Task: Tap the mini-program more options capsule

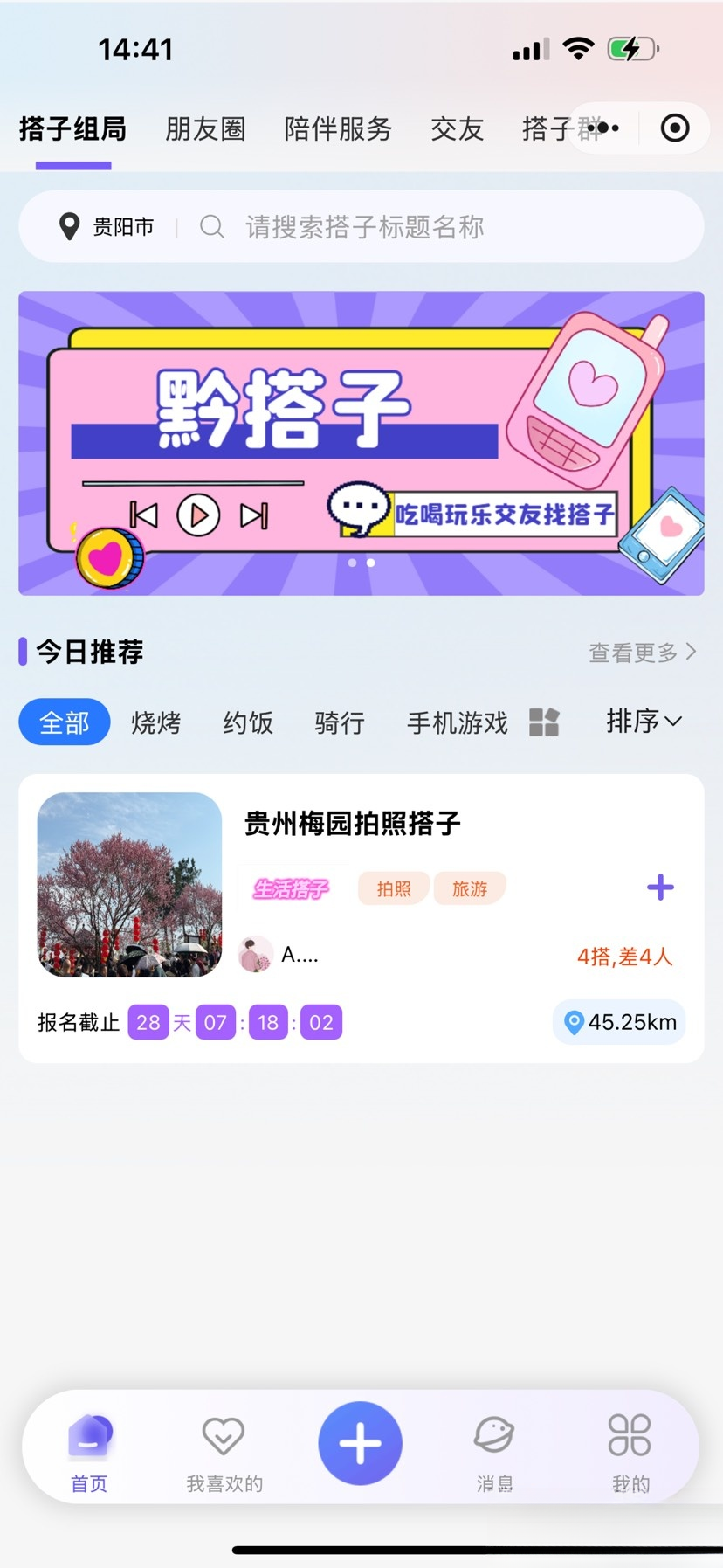Action: [602, 128]
